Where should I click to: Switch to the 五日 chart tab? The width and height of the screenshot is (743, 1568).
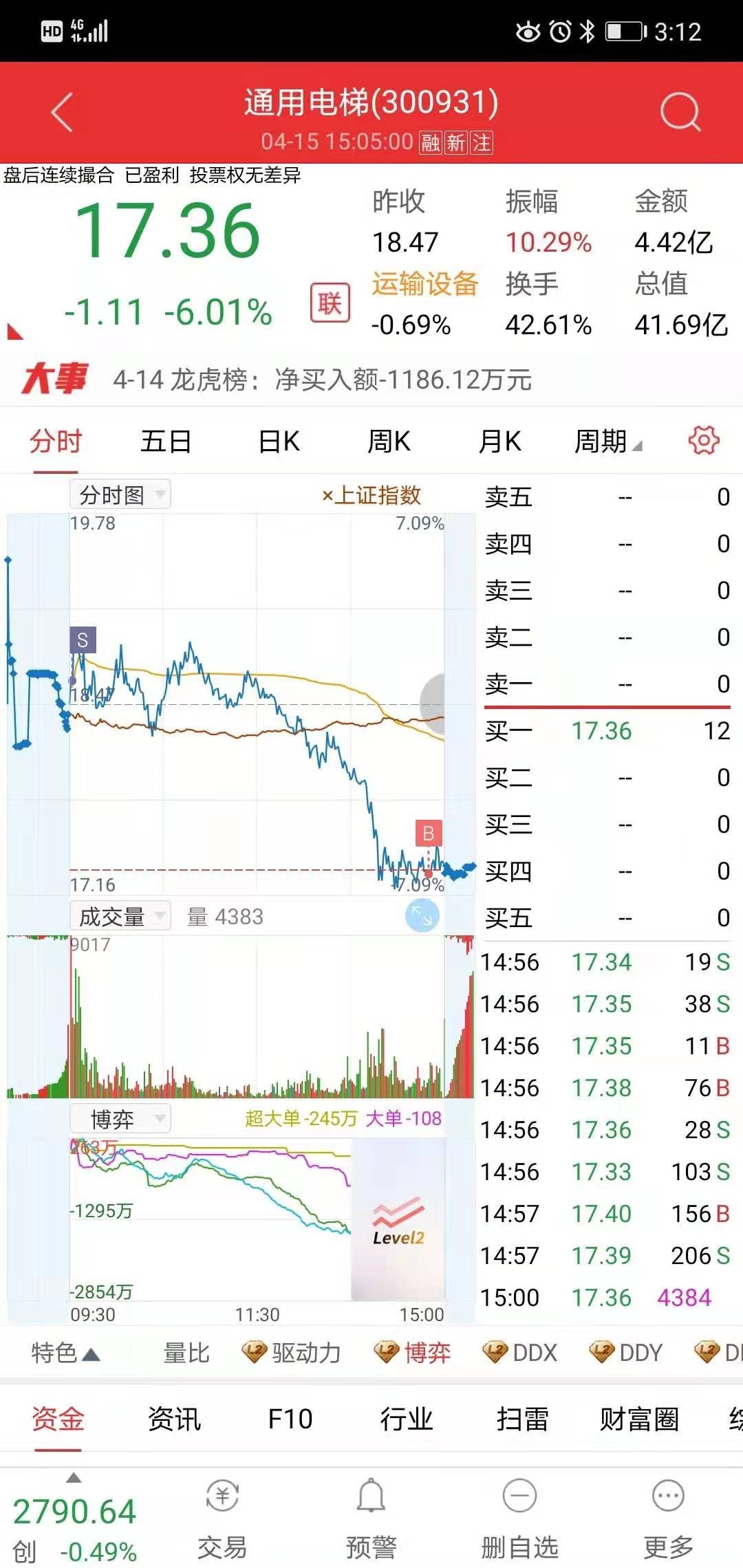click(x=166, y=441)
